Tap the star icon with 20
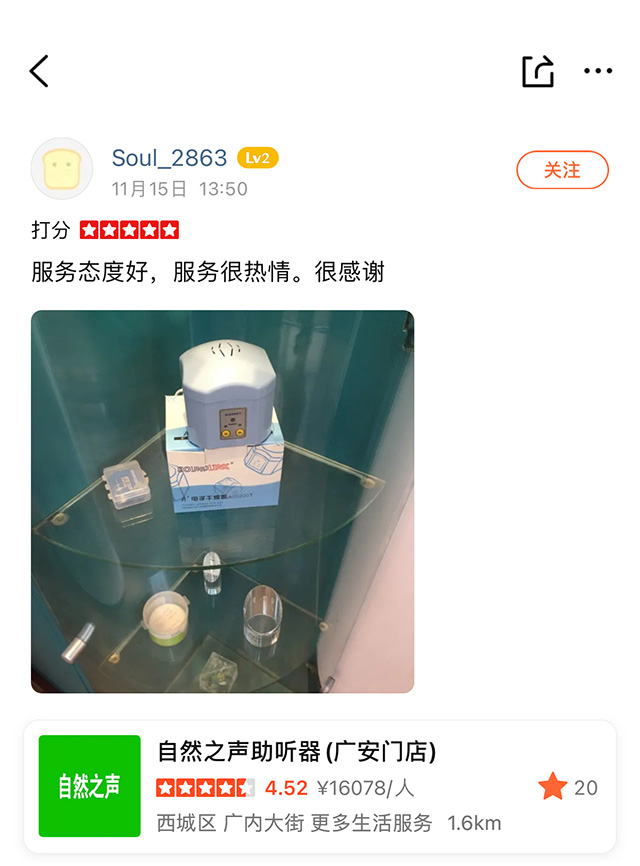This screenshot has width=640, height=866. point(553,787)
